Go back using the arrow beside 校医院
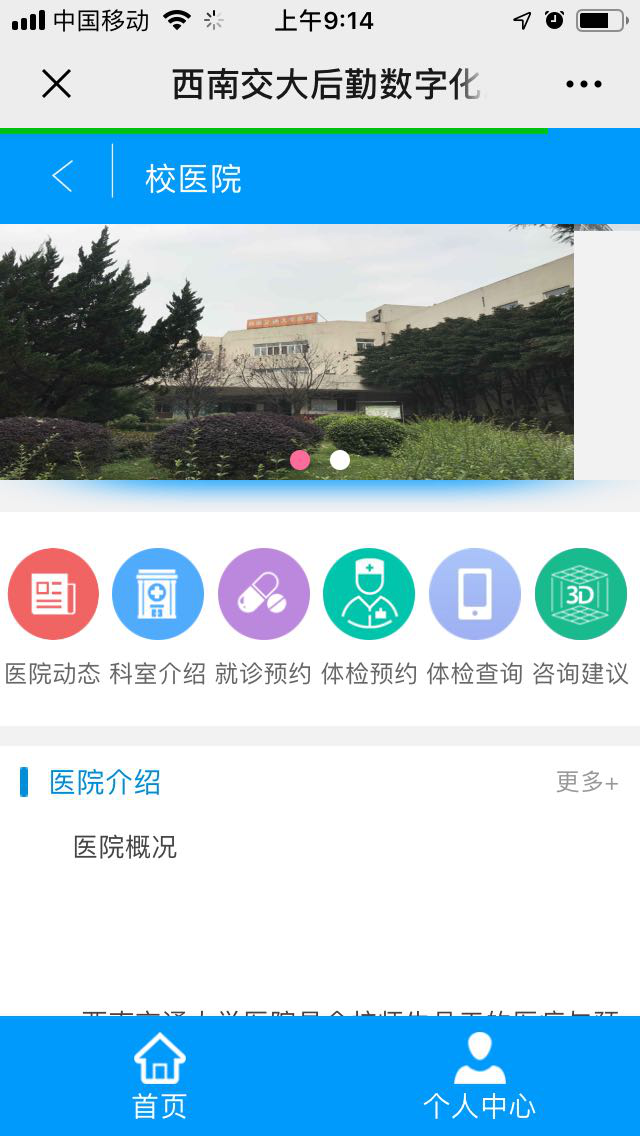The height and width of the screenshot is (1136, 640). 63,177
